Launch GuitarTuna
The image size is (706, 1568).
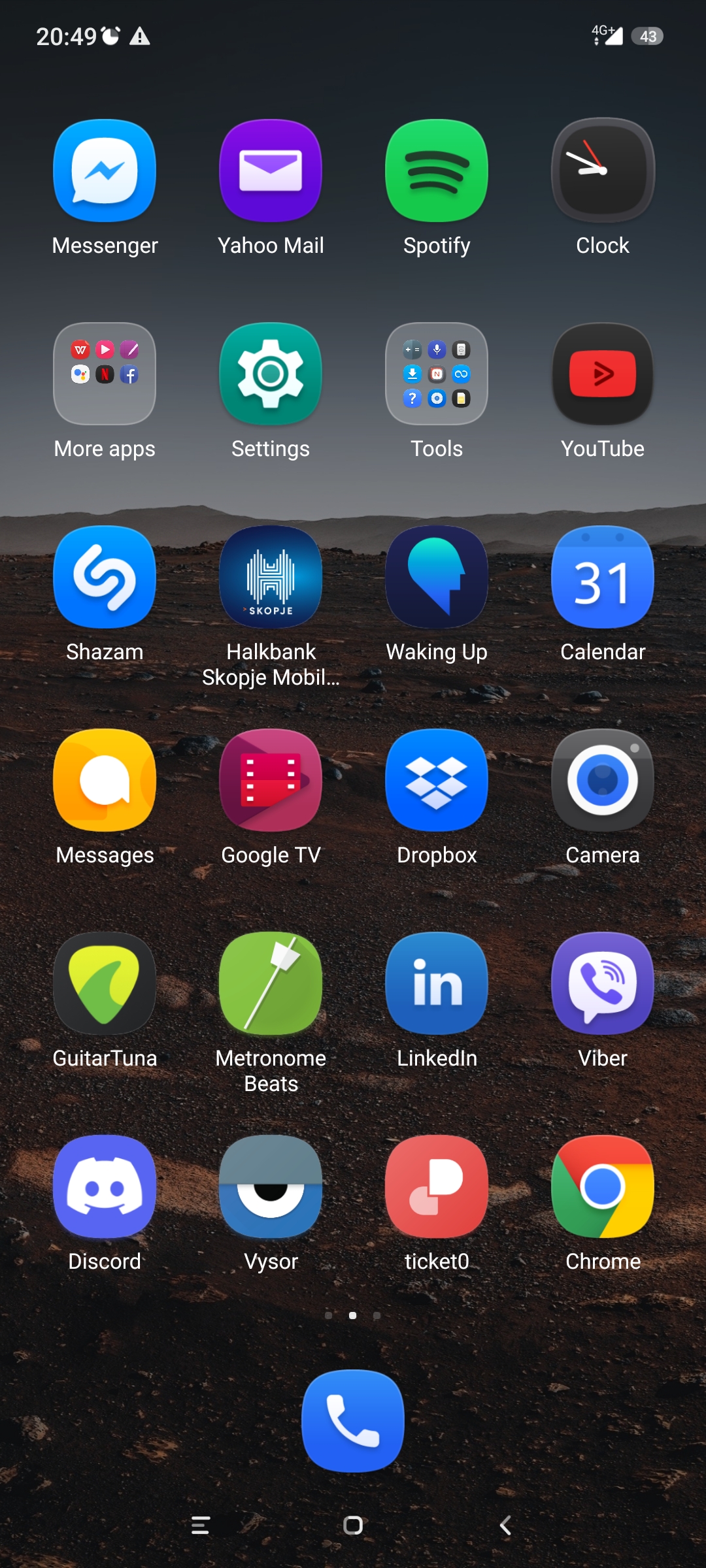point(105,983)
